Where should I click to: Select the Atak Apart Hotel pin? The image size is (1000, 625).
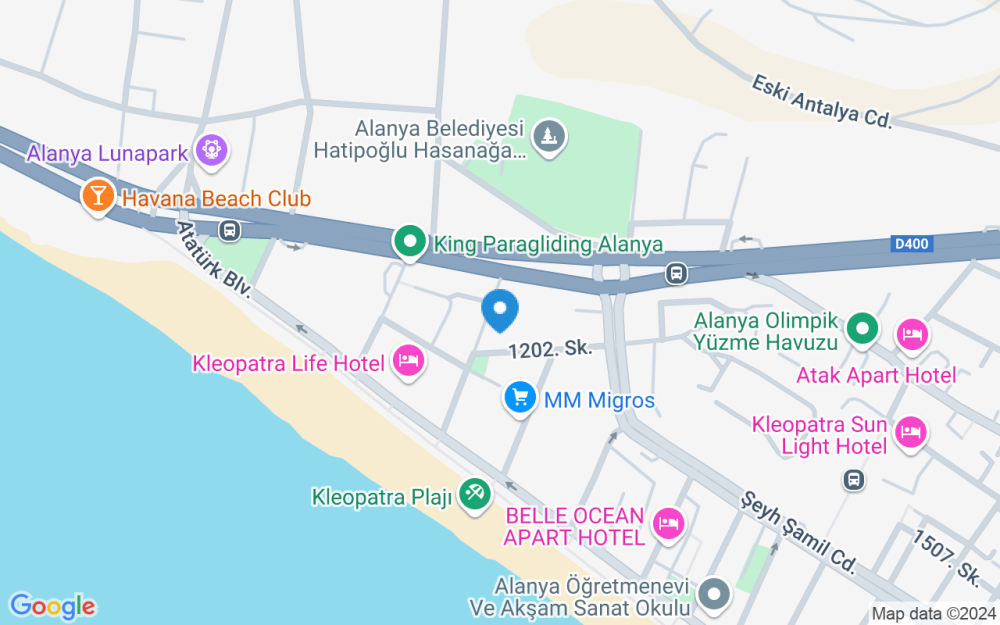click(911, 335)
